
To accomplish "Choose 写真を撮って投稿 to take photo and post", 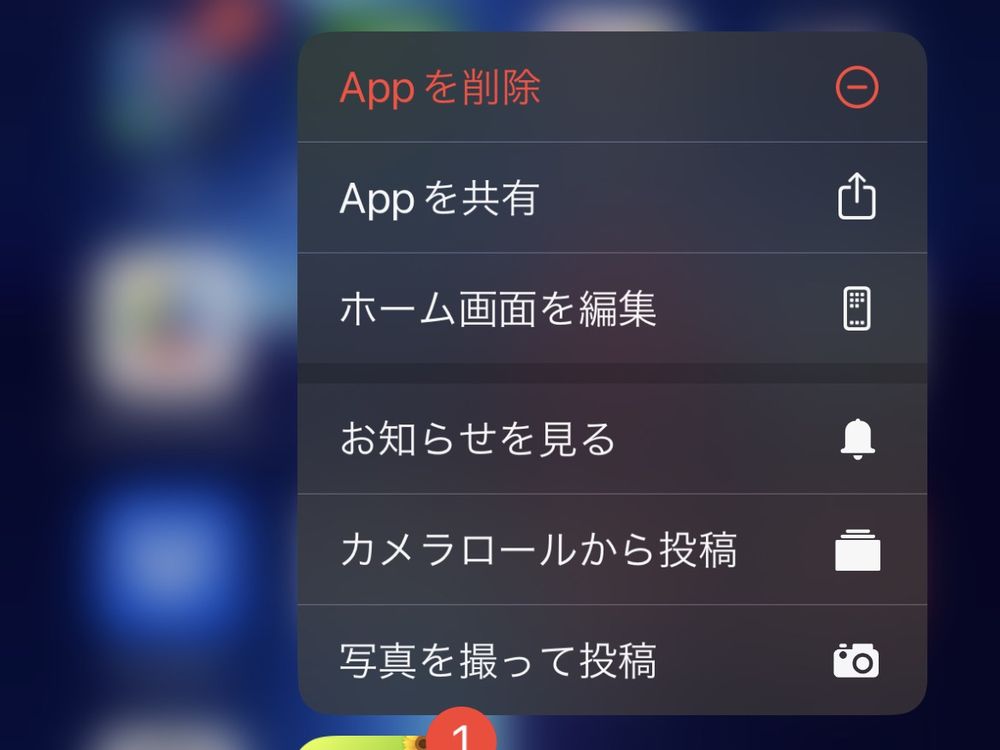I will (x=610, y=661).
